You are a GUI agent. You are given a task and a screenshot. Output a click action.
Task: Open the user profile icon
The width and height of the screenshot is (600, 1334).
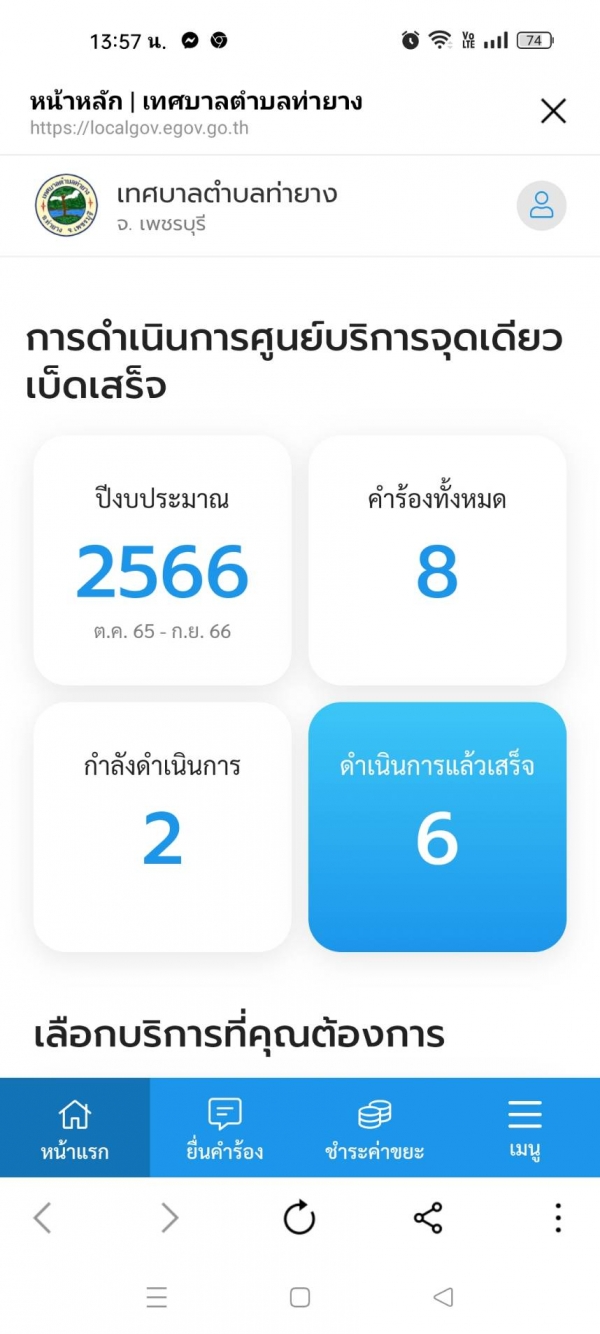coord(541,206)
